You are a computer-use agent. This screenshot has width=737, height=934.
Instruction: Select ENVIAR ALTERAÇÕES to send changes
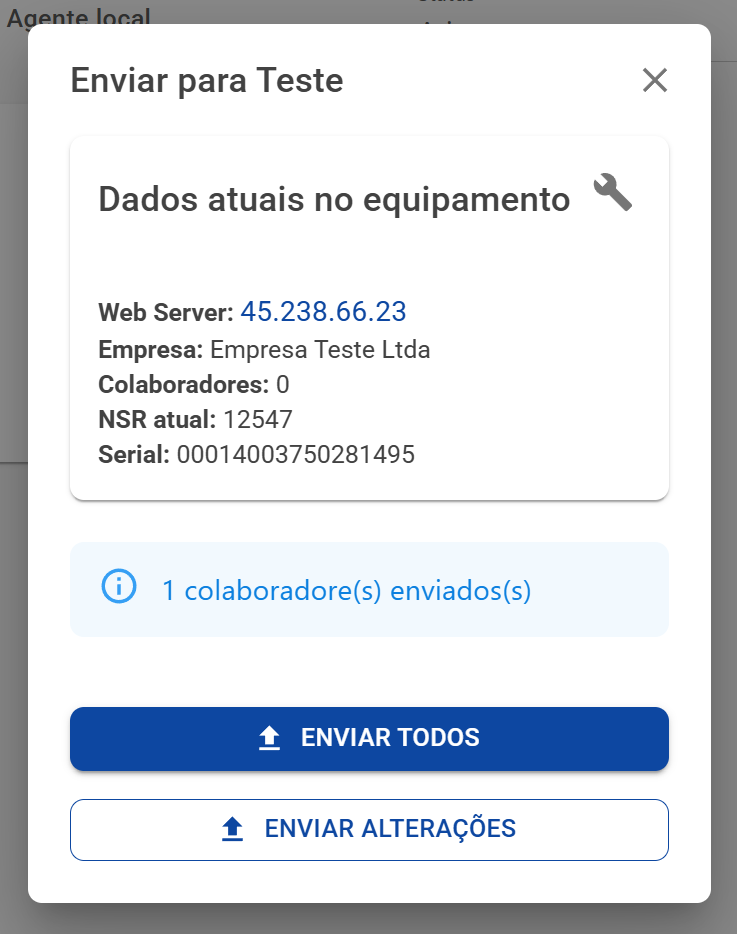coord(369,829)
